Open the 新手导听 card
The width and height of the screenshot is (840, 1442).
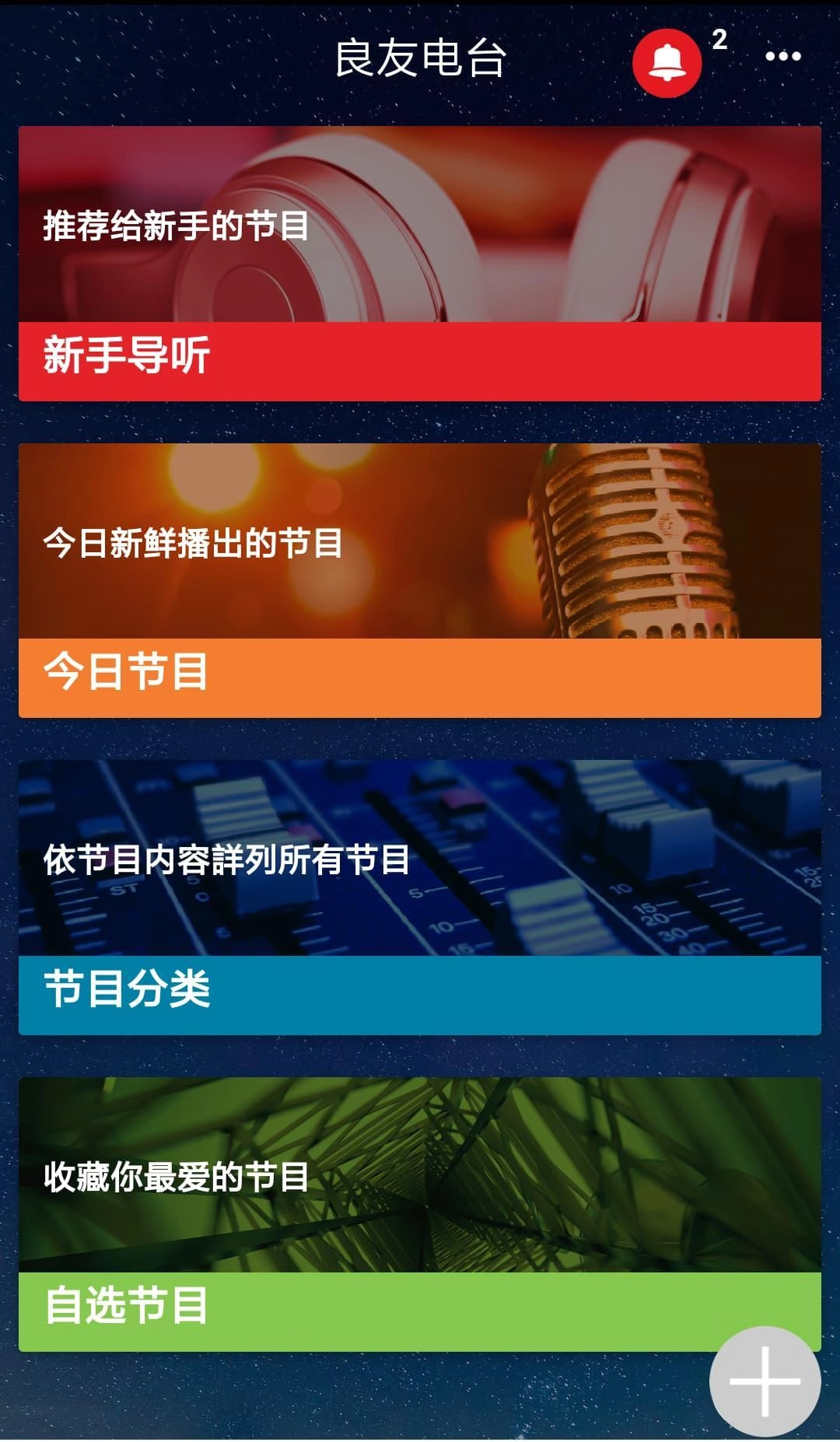[x=420, y=264]
